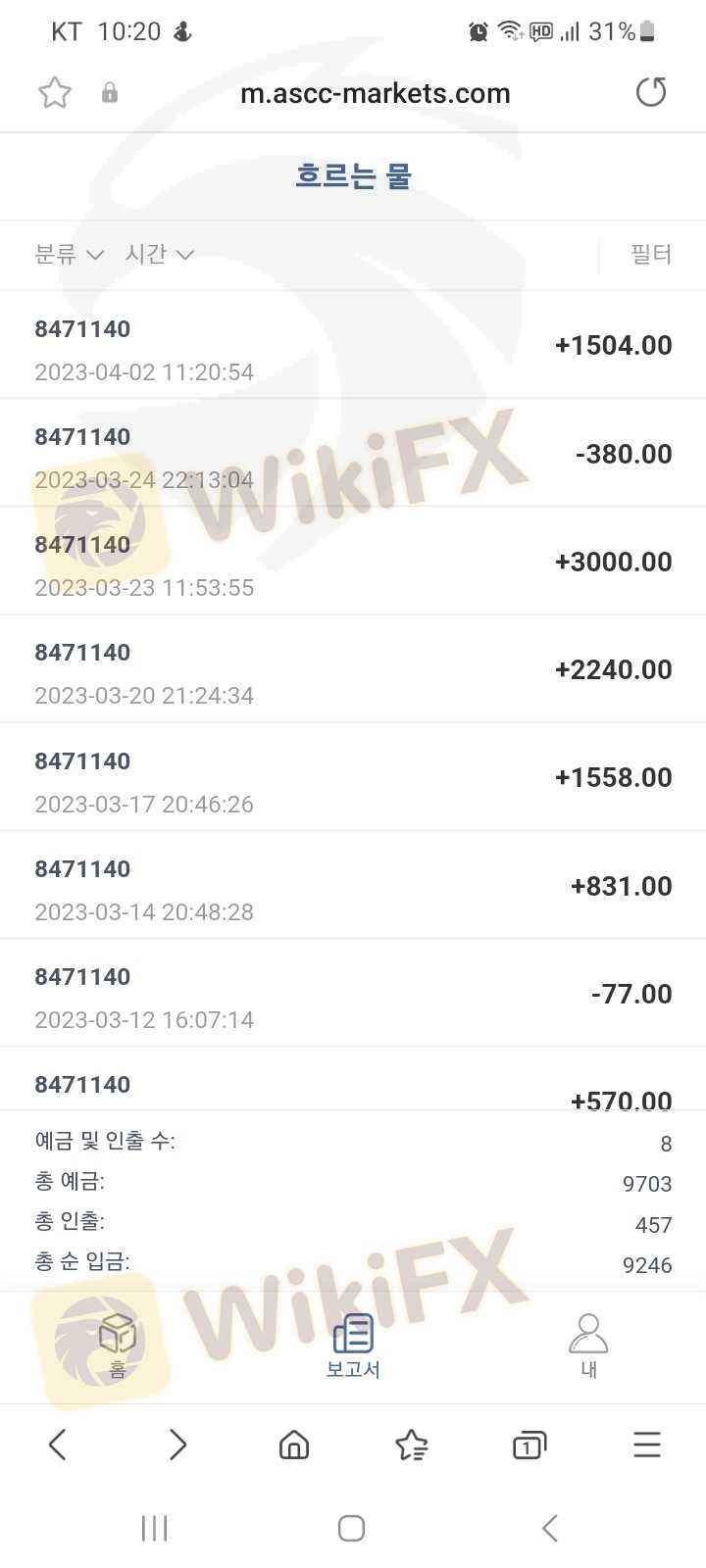Screen dimensions: 706x1568
Task: Open the +1504.00 transaction from 2023-04-02
Action: click(x=353, y=345)
